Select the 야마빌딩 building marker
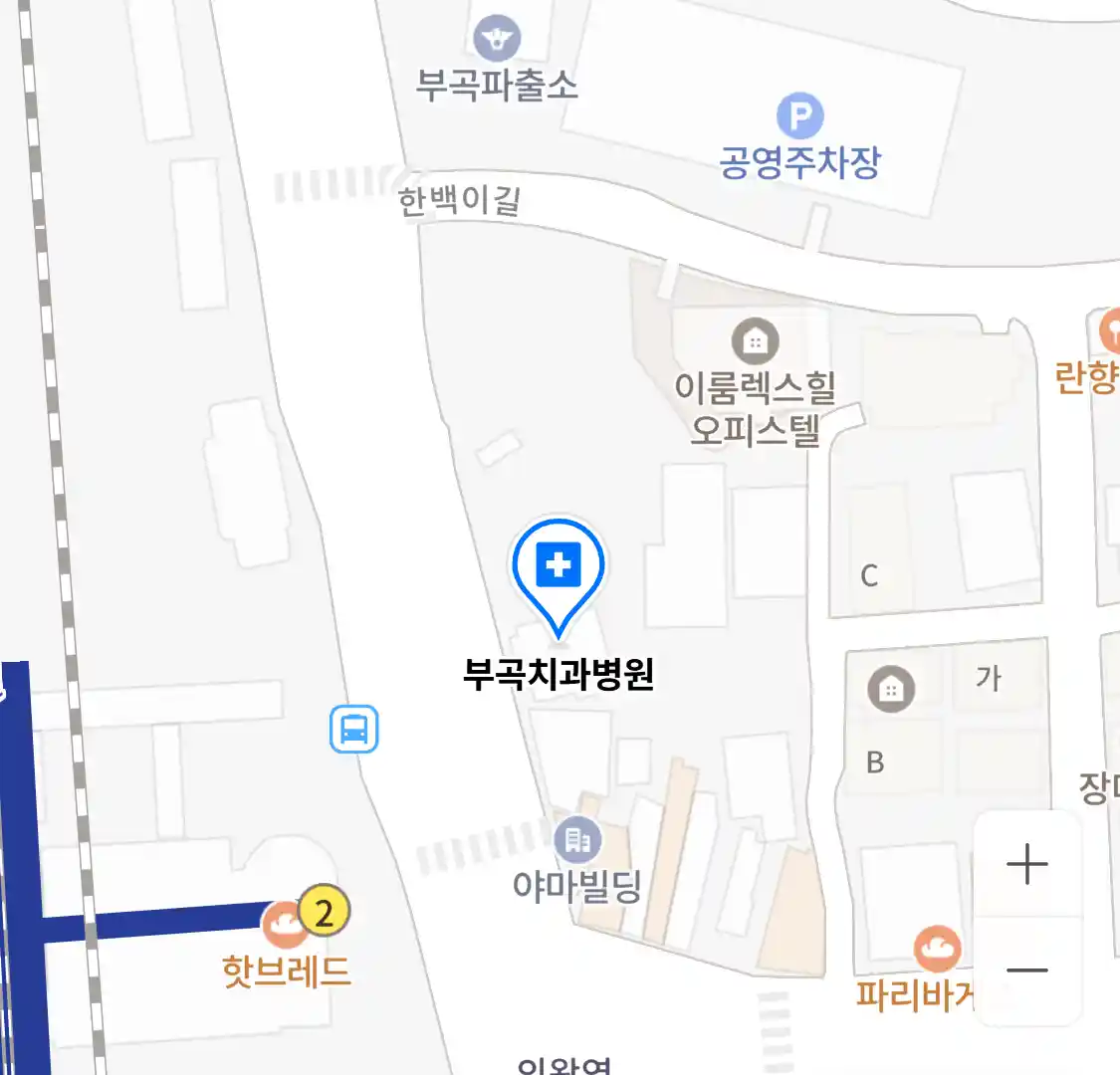 (x=577, y=841)
